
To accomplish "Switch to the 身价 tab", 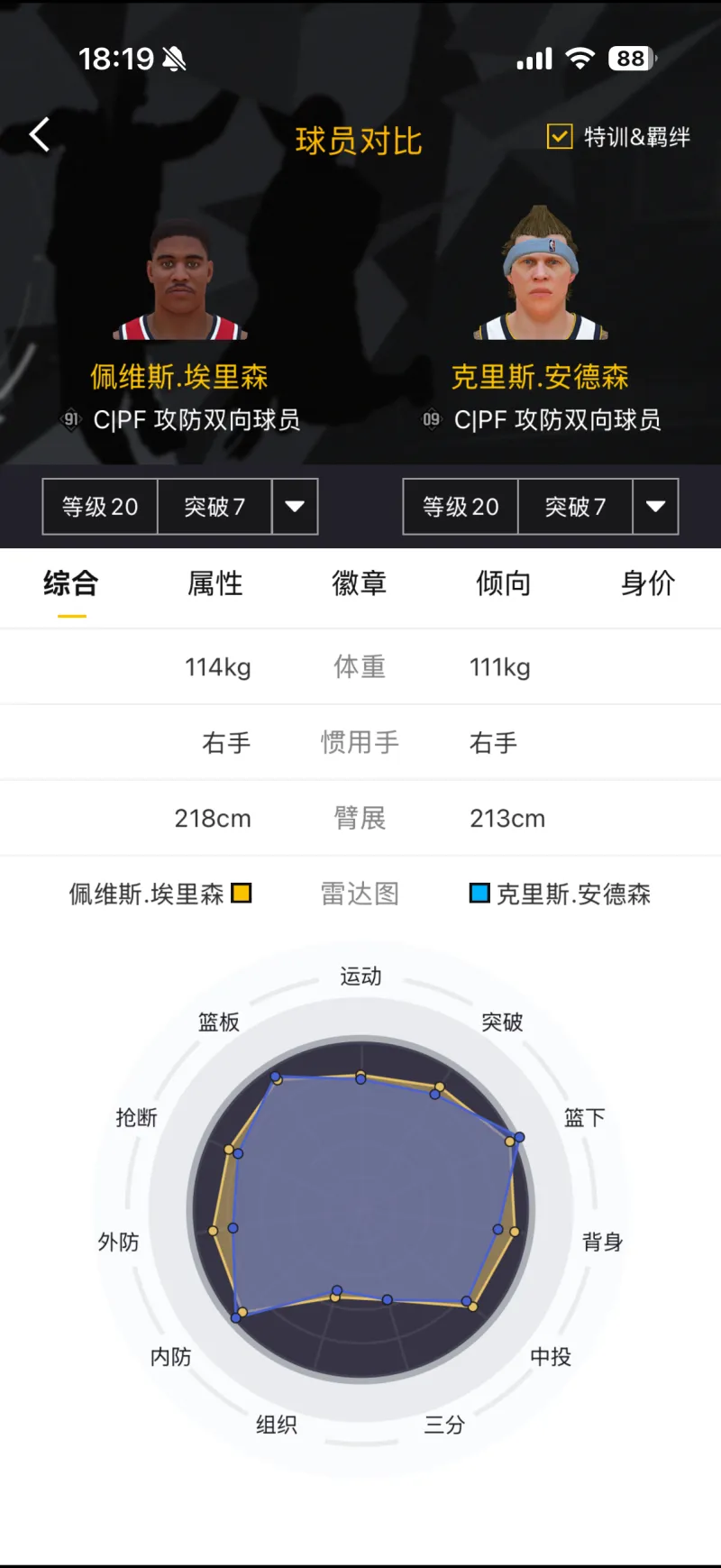I will (x=647, y=583).
